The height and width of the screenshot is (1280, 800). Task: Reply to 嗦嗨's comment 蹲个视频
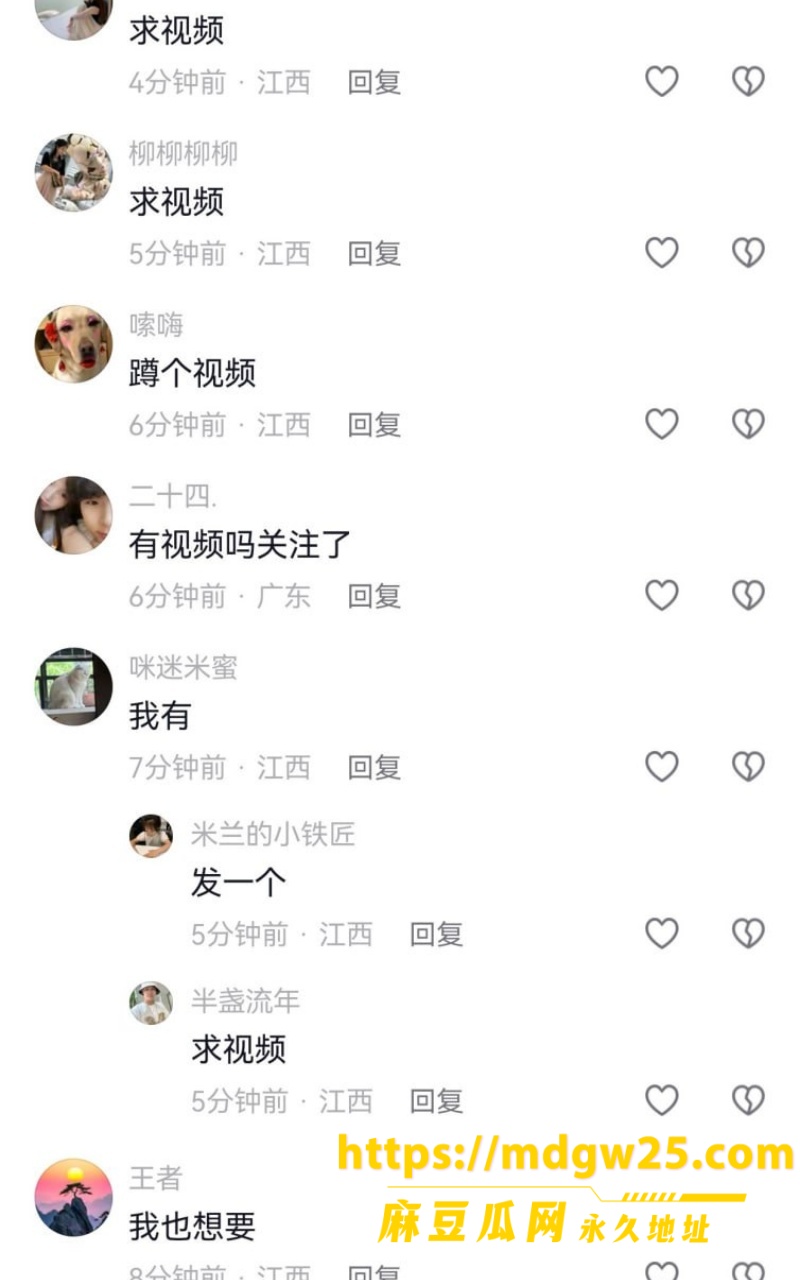(x=374, y=425)
